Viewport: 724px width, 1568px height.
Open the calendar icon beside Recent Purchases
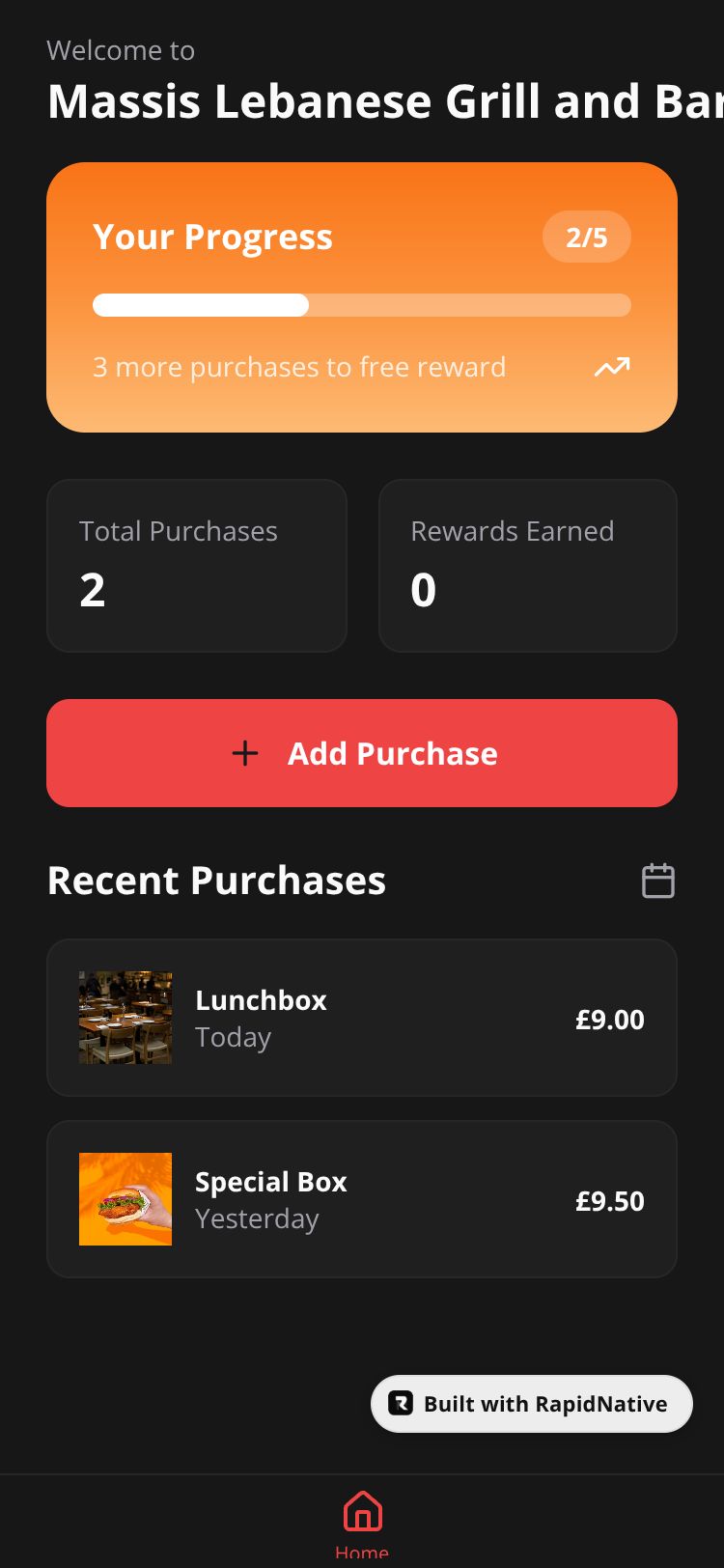(657, 881)
